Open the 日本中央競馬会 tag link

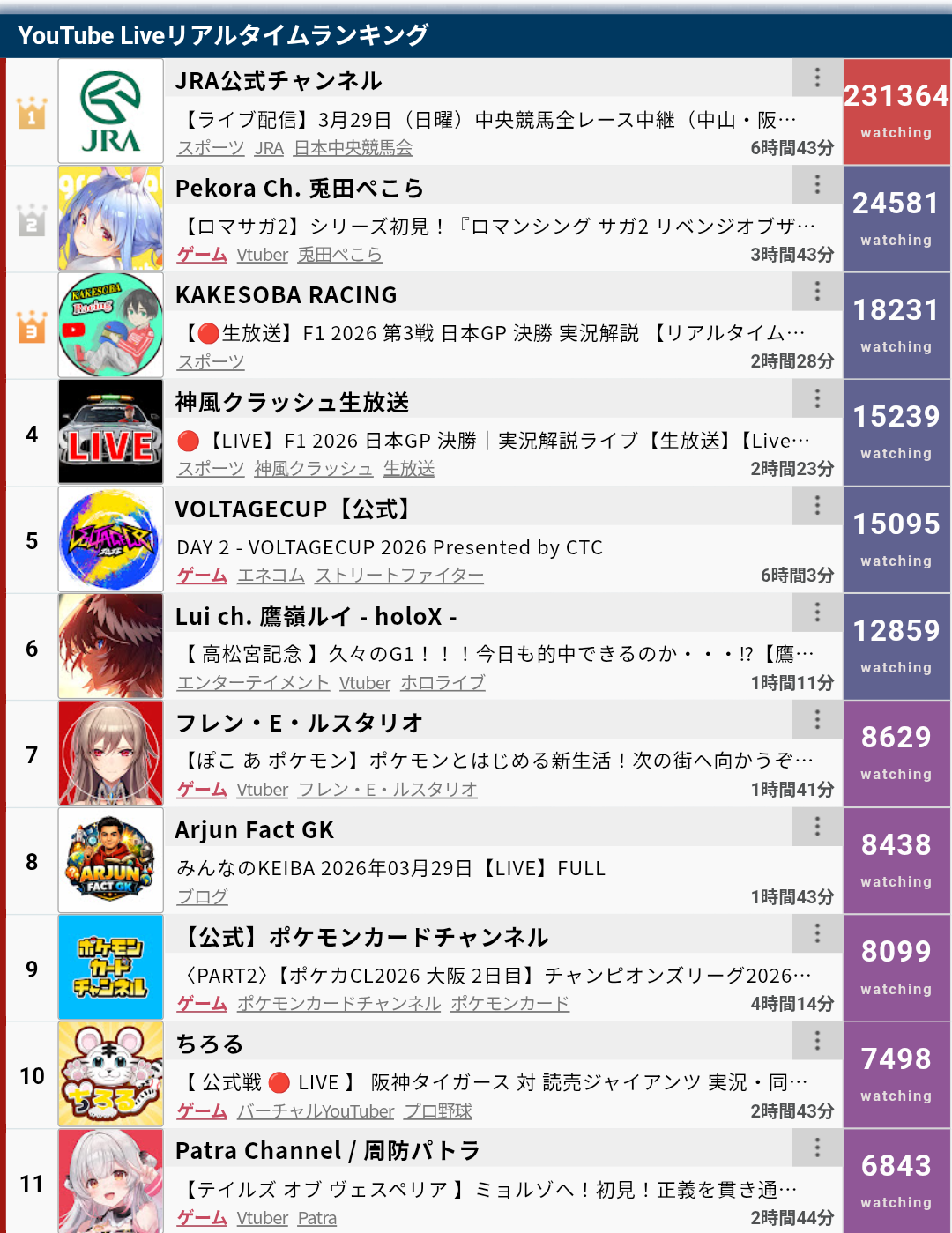pos(353,148)
